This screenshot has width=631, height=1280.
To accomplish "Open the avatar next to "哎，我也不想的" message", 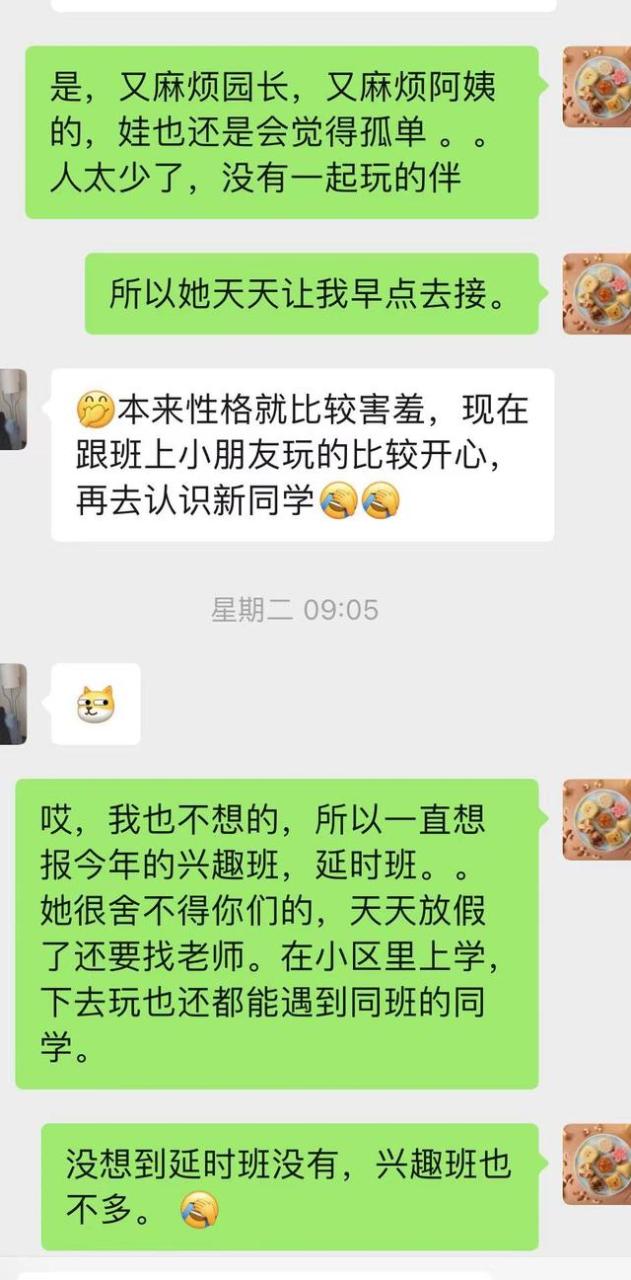I will click(x=598, y=819).
